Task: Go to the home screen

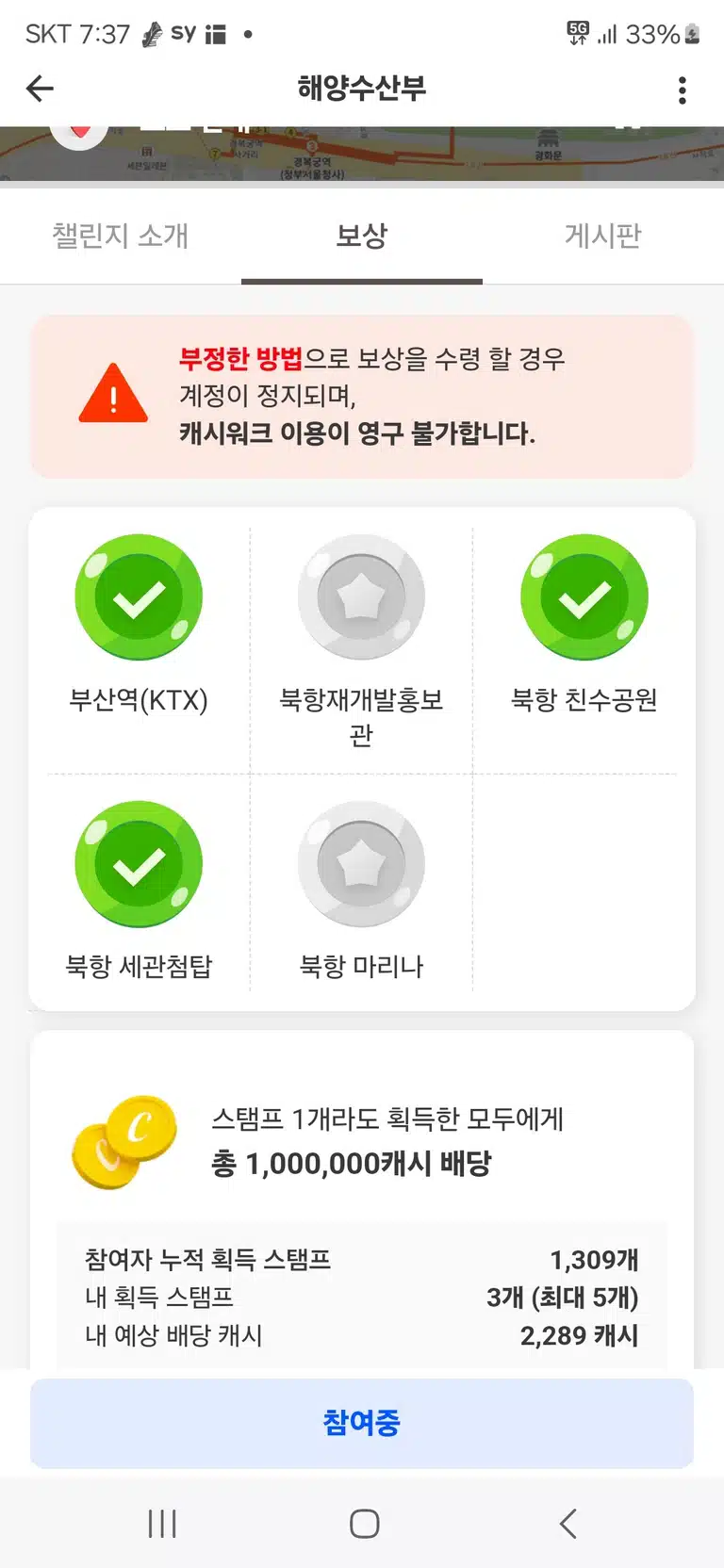Action: pyautogui.click(x=364, y=1524)
